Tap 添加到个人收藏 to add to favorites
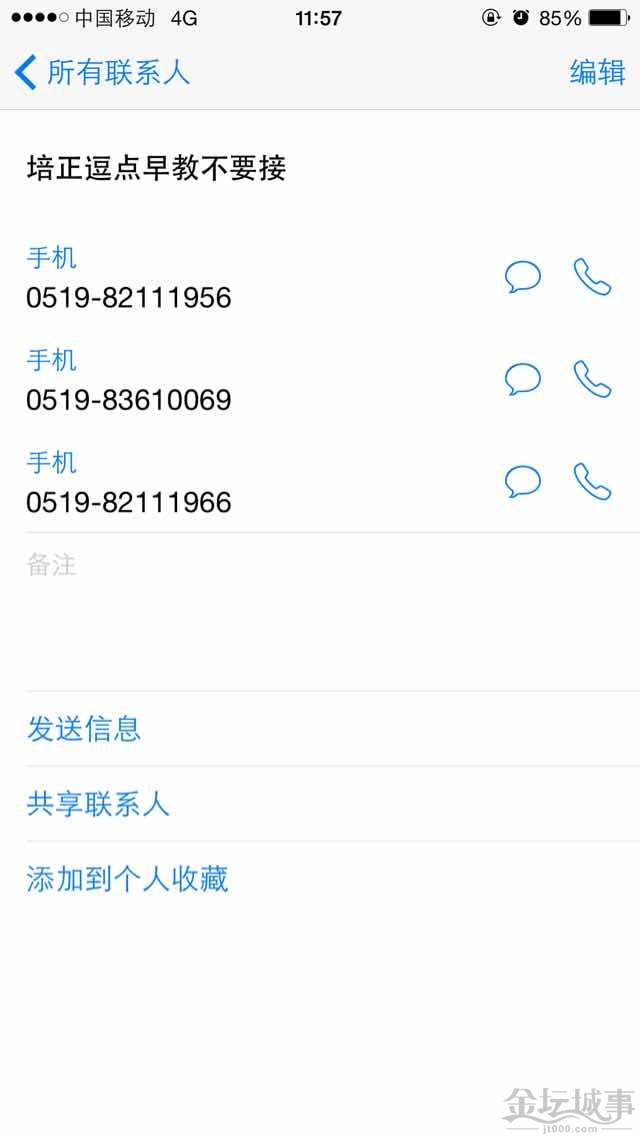The image size is (640, 1139). [127, 879]
